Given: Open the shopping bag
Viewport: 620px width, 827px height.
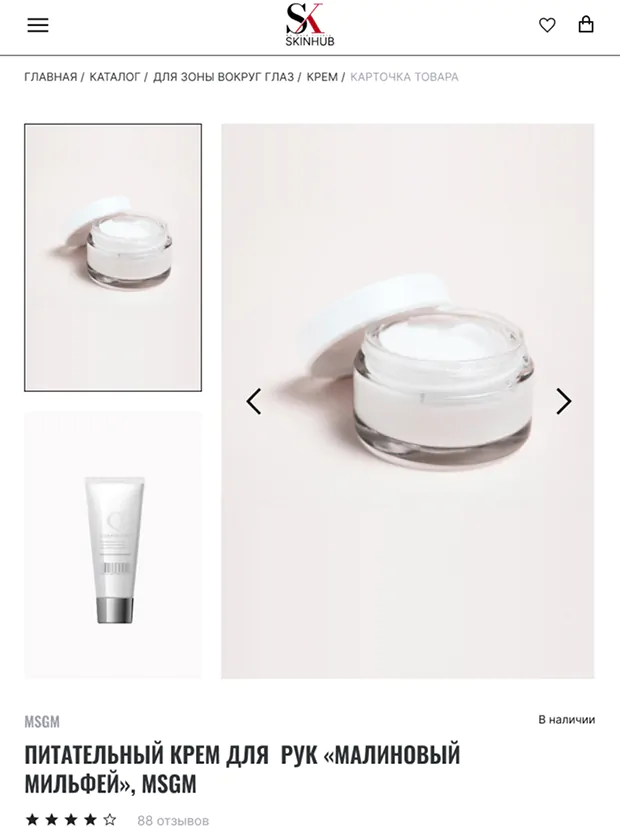Looking at the screenshot, I should 586,25.
